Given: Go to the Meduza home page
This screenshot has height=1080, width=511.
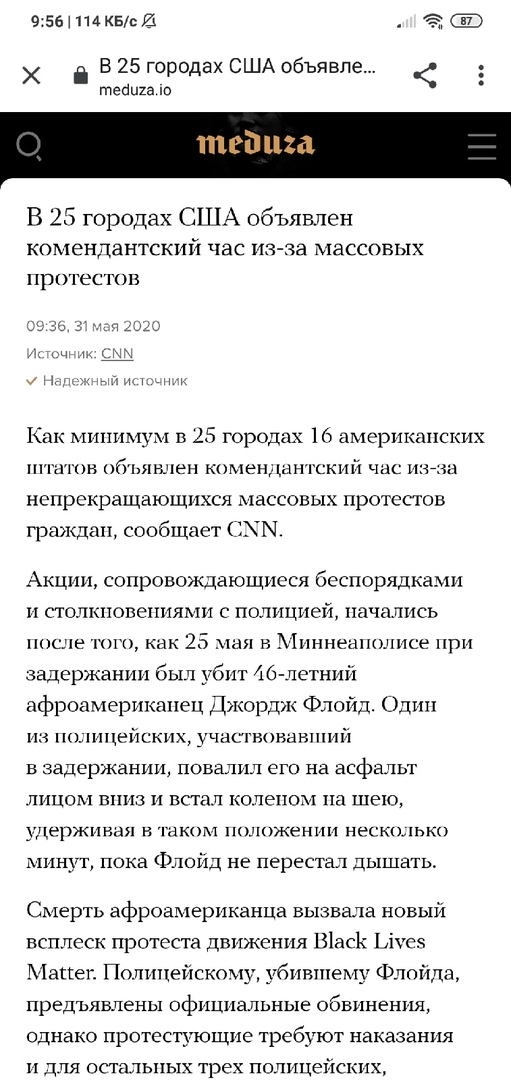Looking at the screenshot, I should (x=256, y=144).
